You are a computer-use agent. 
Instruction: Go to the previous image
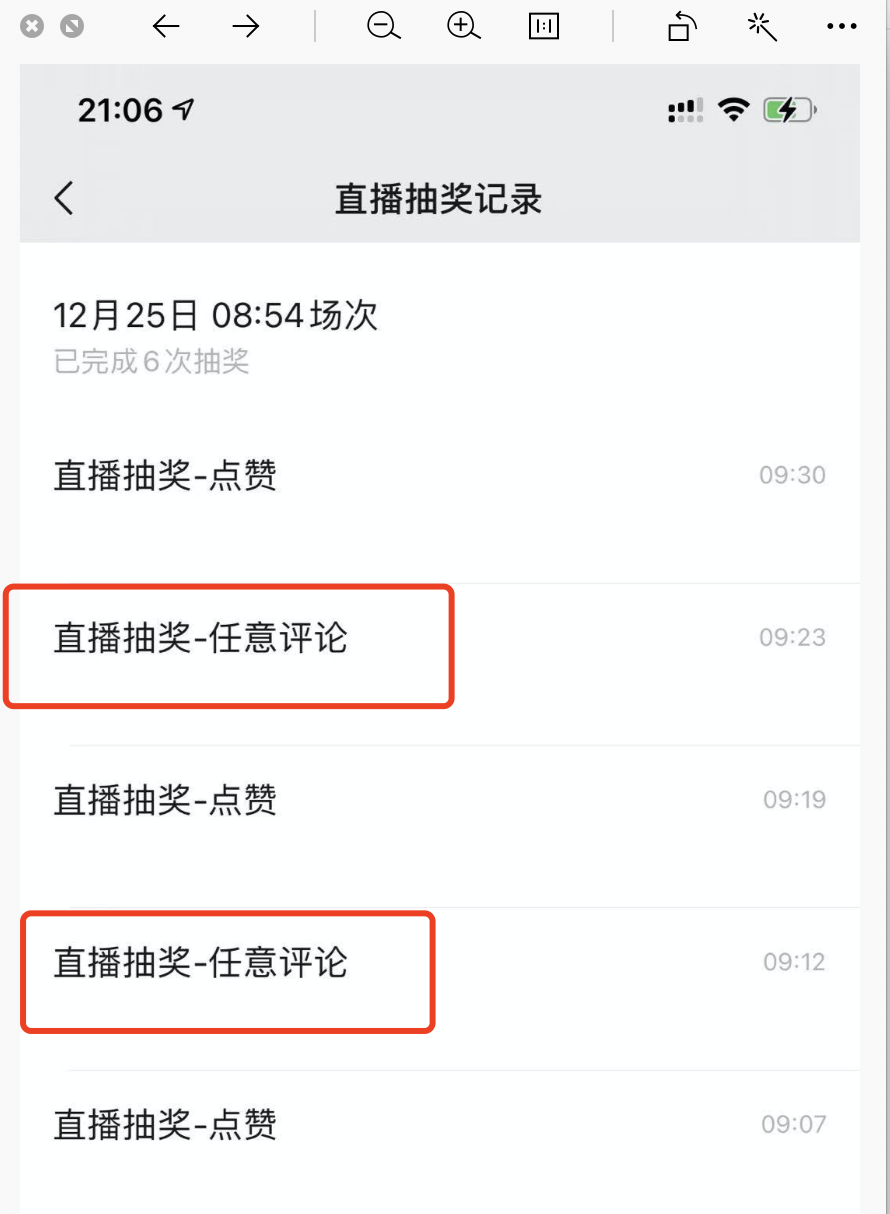point(166,27)
